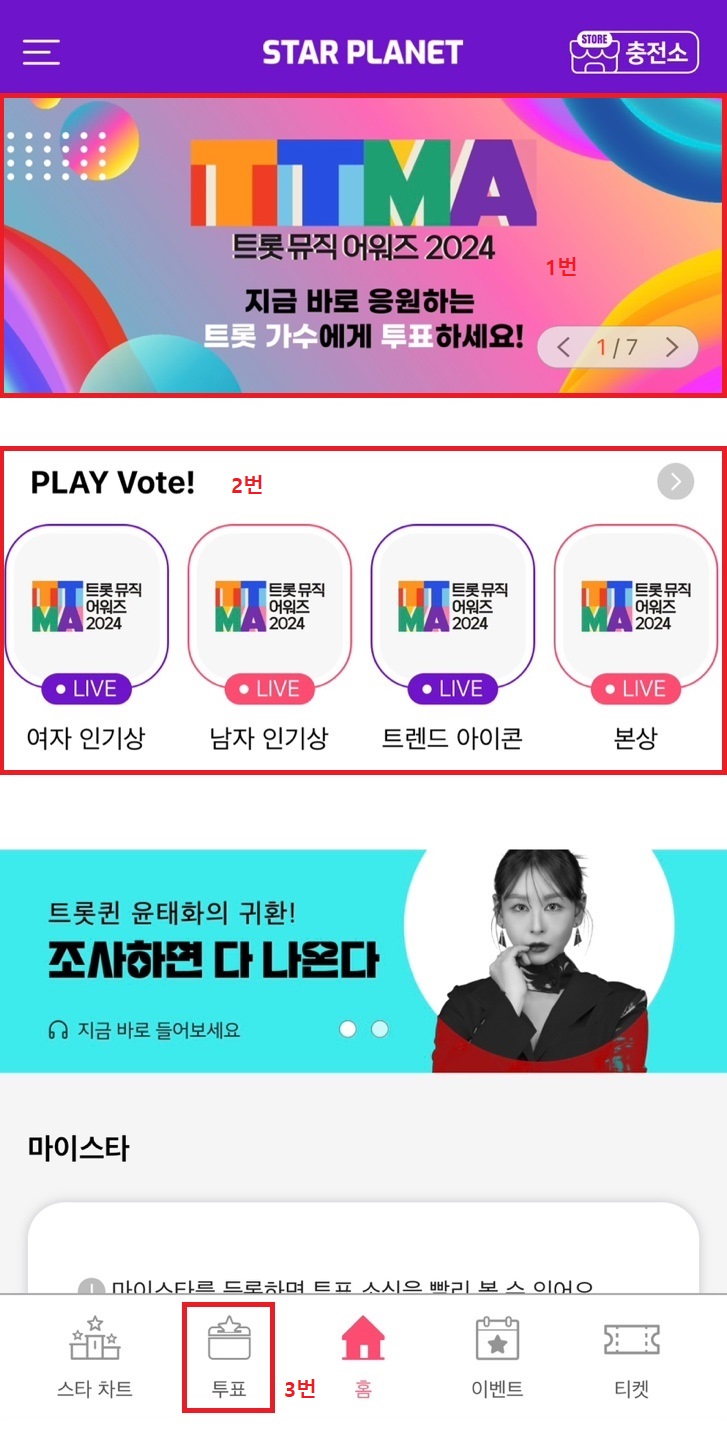Open the hamburger menu icon
The width and height of the screenshot is (727, 1440).
click(40, 52)
